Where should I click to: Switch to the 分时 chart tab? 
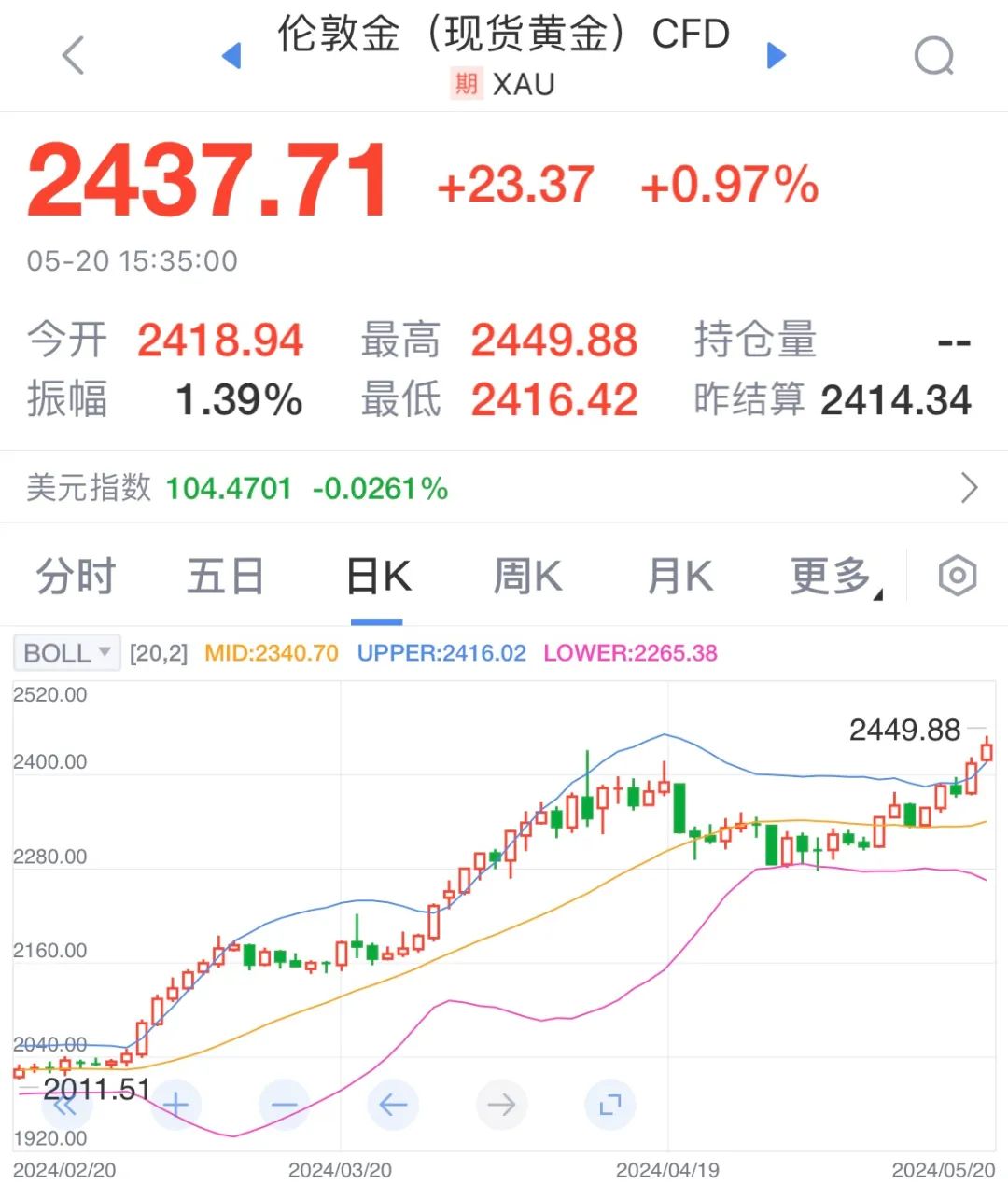(x=77, y=577)
